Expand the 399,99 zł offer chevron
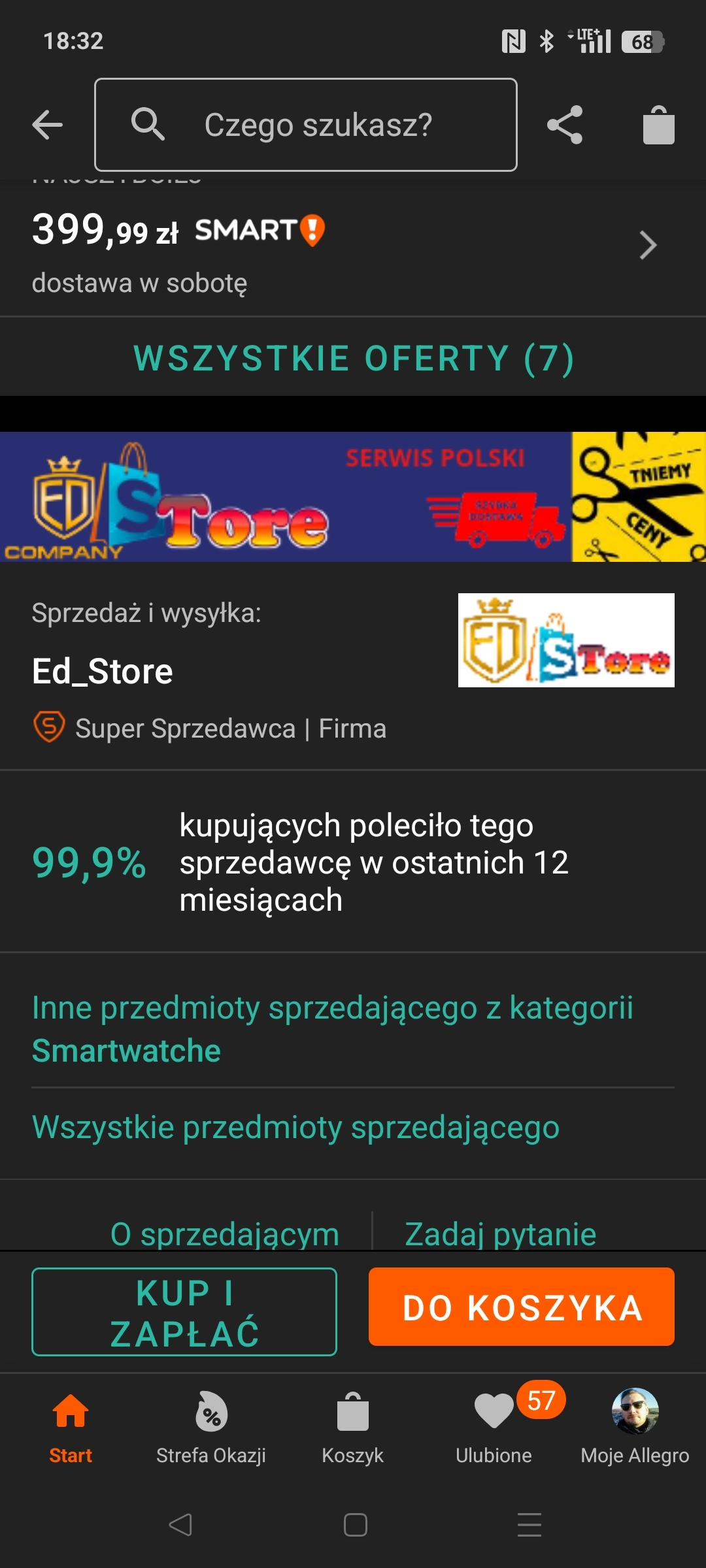The width and height of the screenshot is (706, 1568). click(647, 246)
